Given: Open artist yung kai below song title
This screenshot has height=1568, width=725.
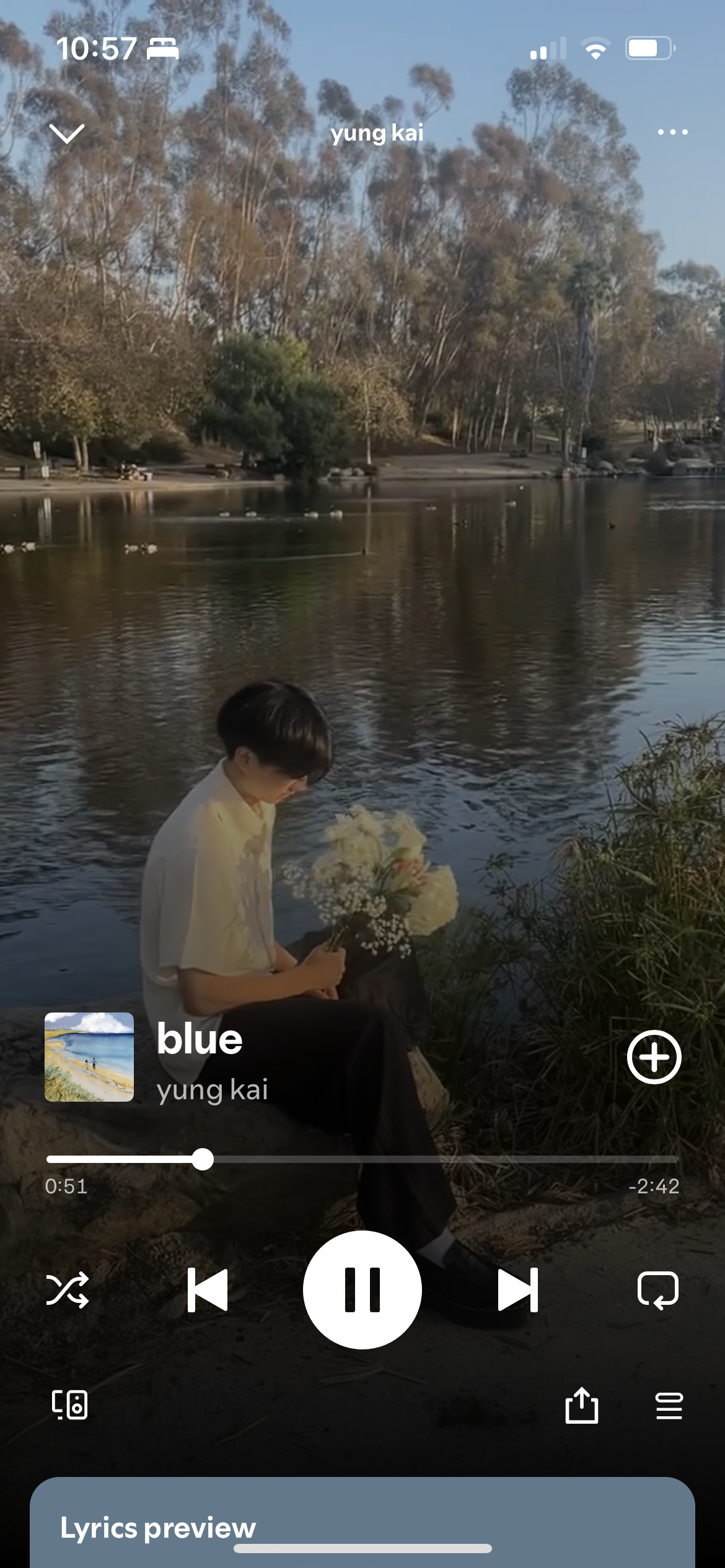Looking at the screenshot, I should 212,1089.
